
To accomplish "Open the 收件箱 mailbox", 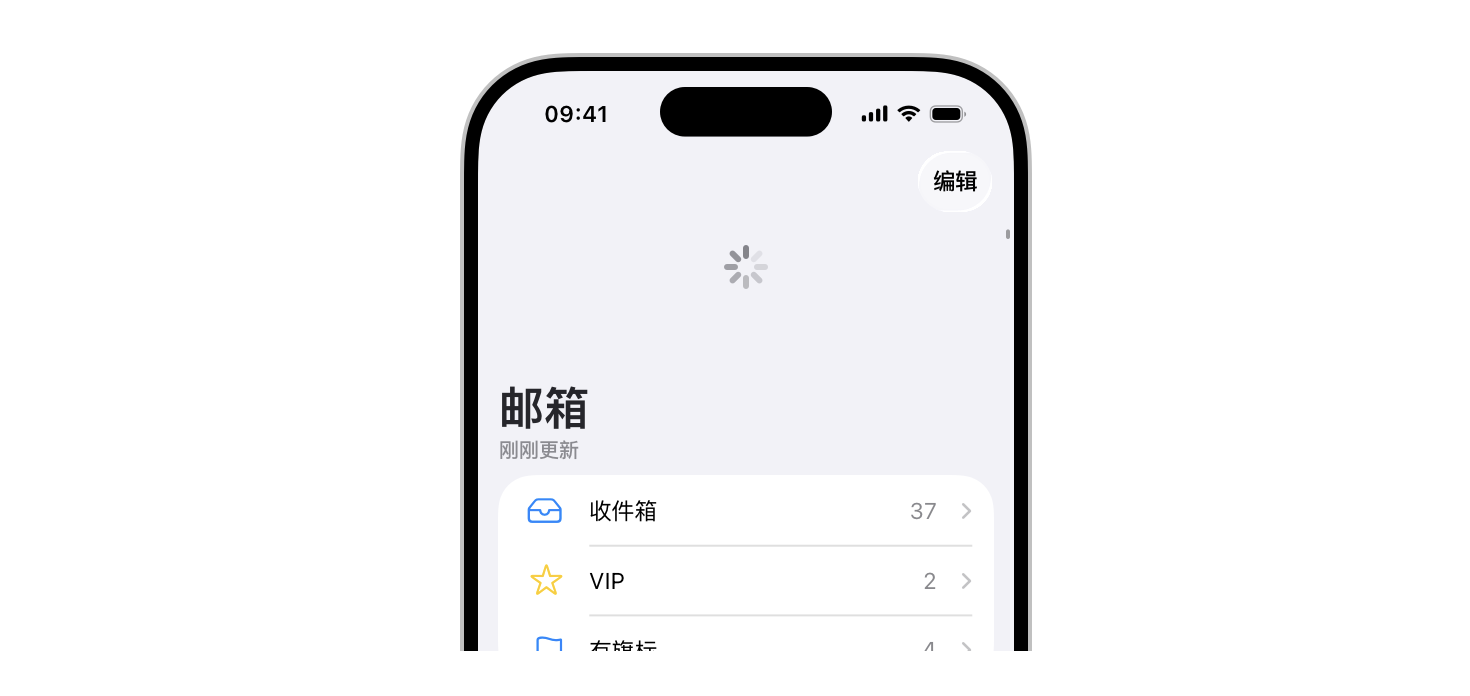I will click(x=745, y=511).
